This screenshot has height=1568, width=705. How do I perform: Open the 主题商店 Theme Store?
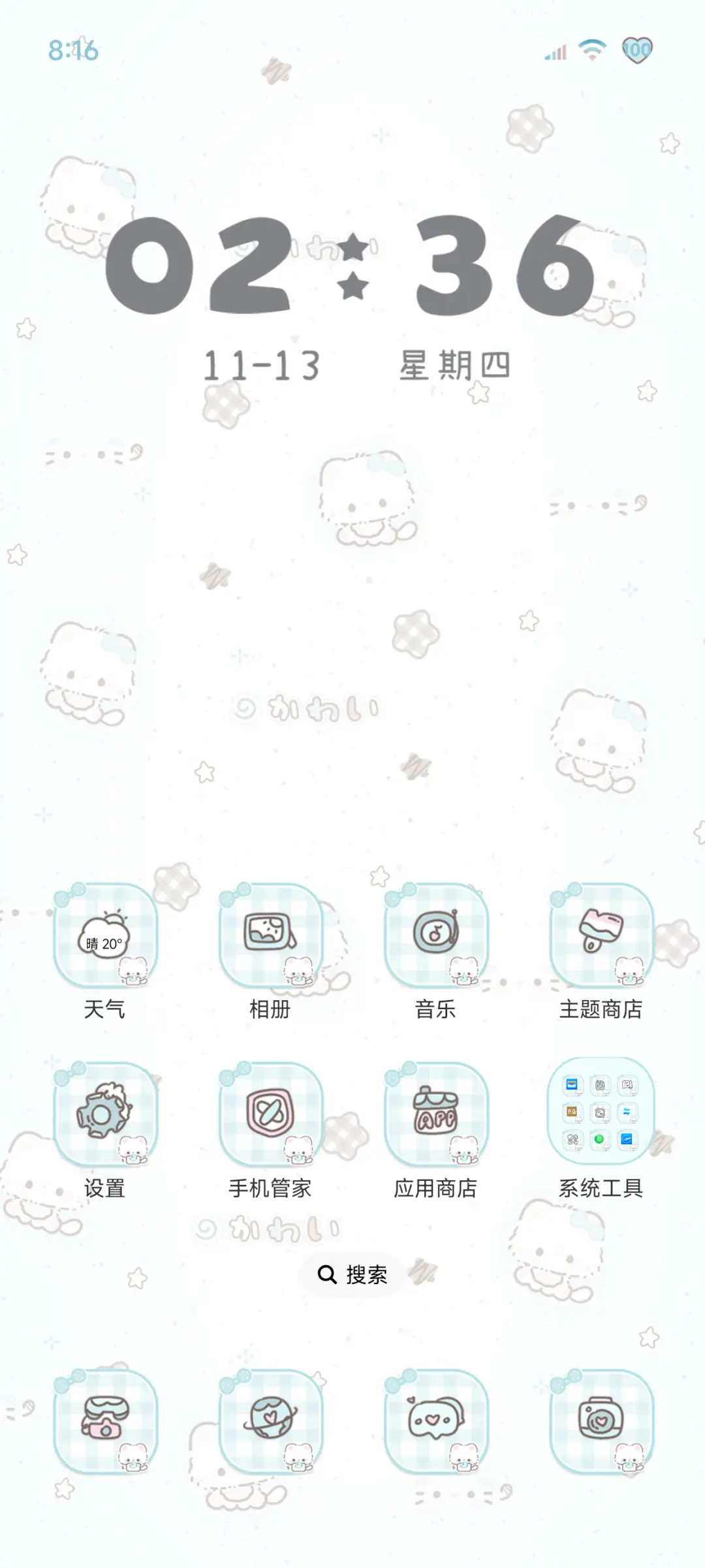pyautogui.click(x=601, y=940)
